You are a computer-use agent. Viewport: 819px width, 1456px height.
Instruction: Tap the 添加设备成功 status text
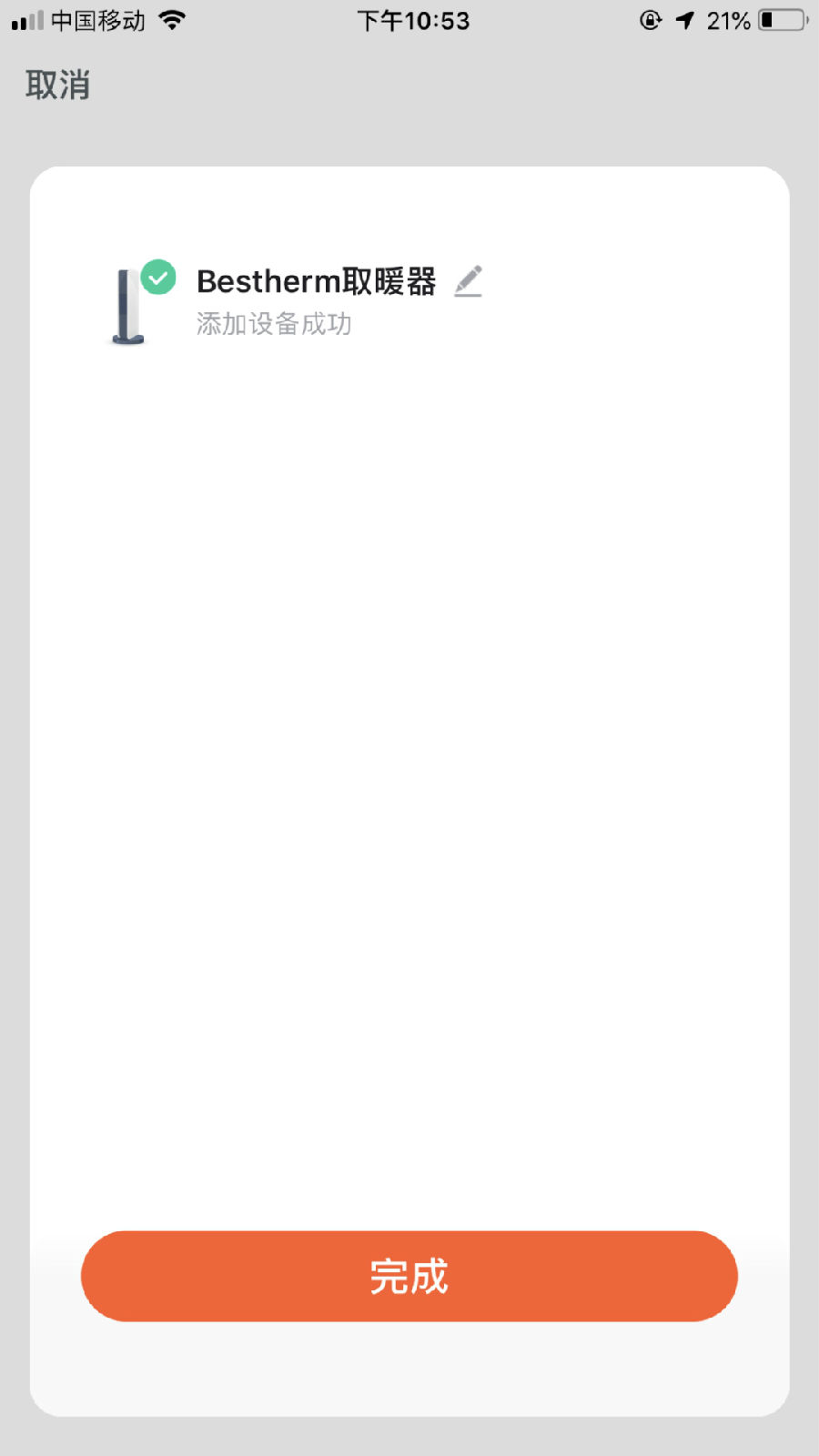(273, 324)
